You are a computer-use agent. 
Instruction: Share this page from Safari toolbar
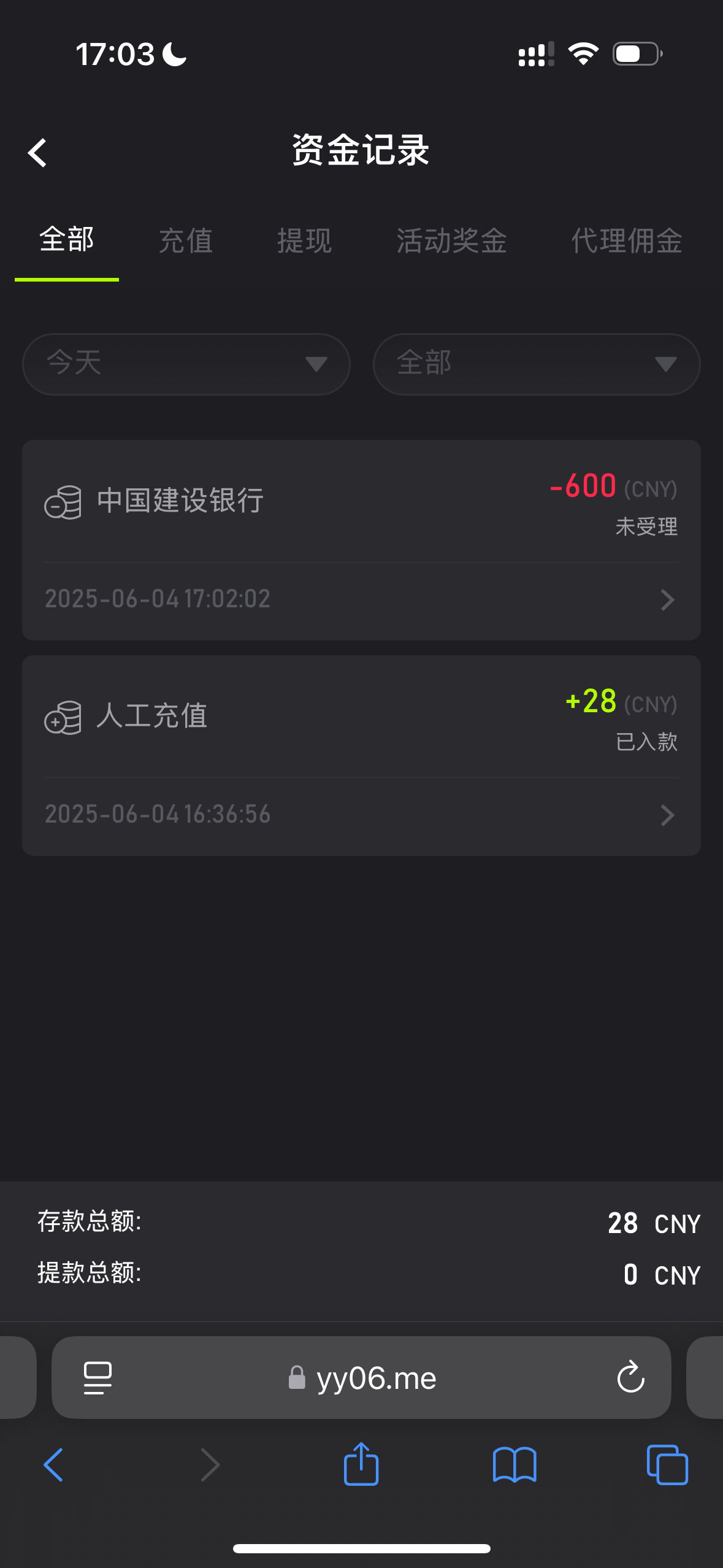coord(361,1464)
